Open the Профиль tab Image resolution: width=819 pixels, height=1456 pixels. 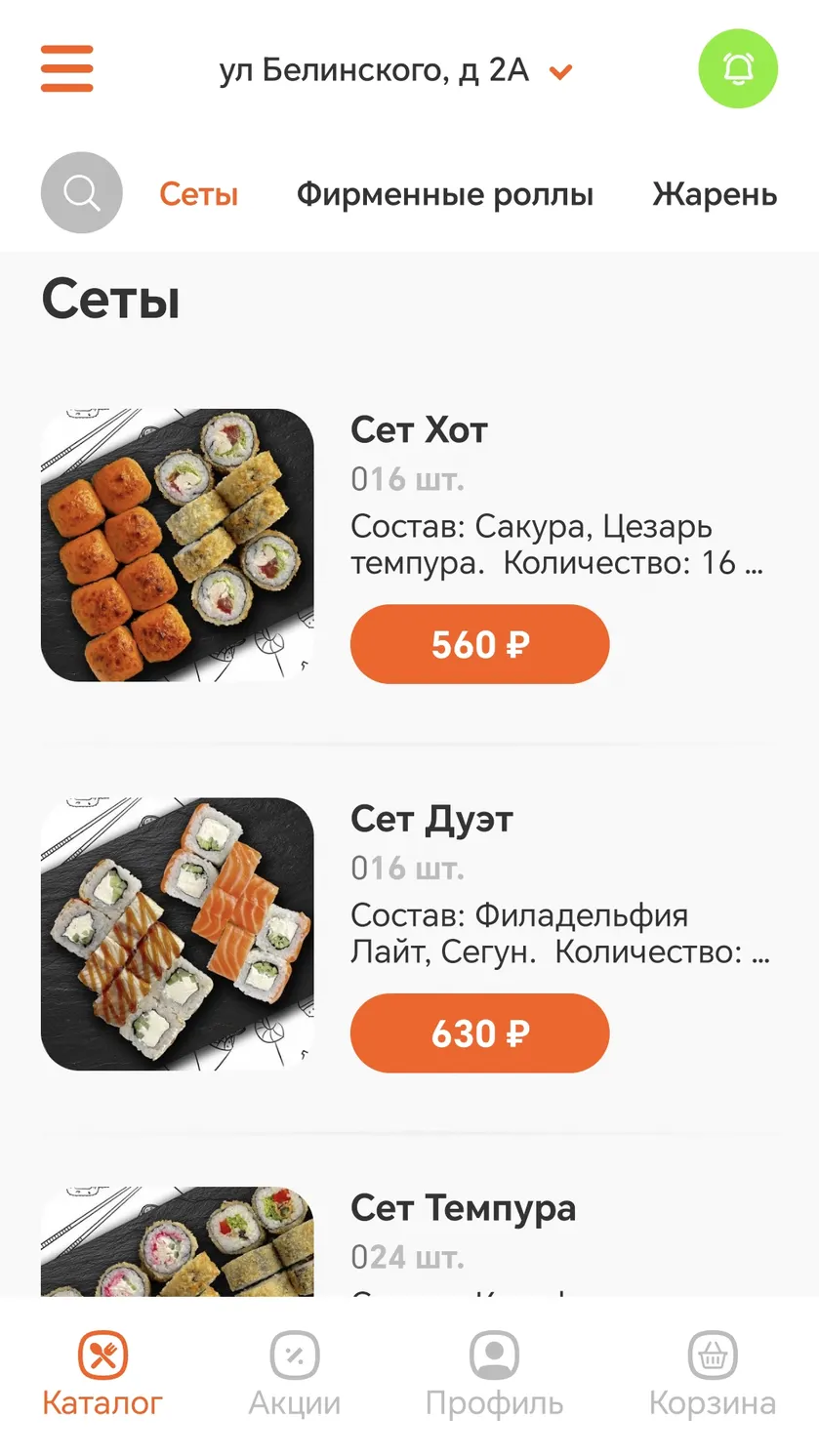494,1375
